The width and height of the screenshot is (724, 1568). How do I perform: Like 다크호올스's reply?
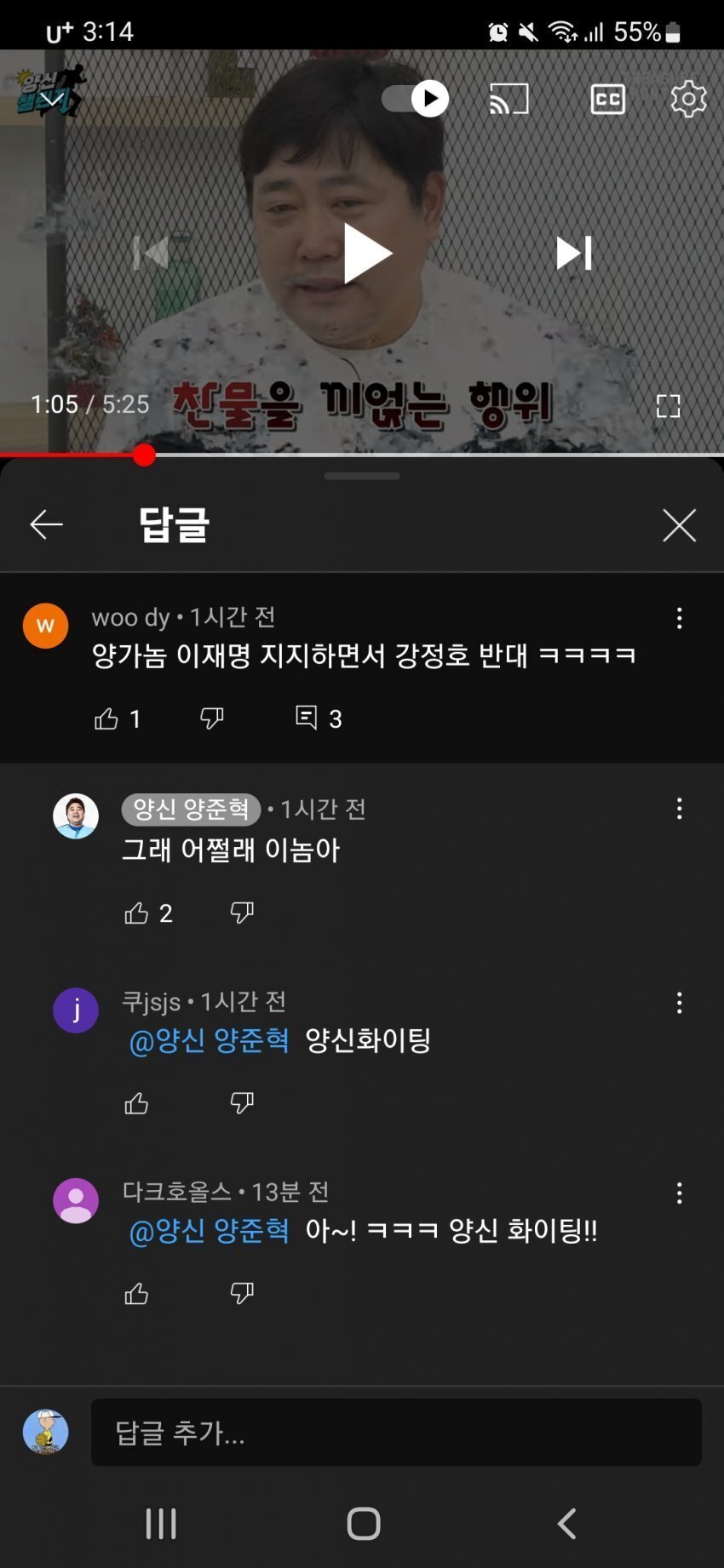click(136, 1295)
